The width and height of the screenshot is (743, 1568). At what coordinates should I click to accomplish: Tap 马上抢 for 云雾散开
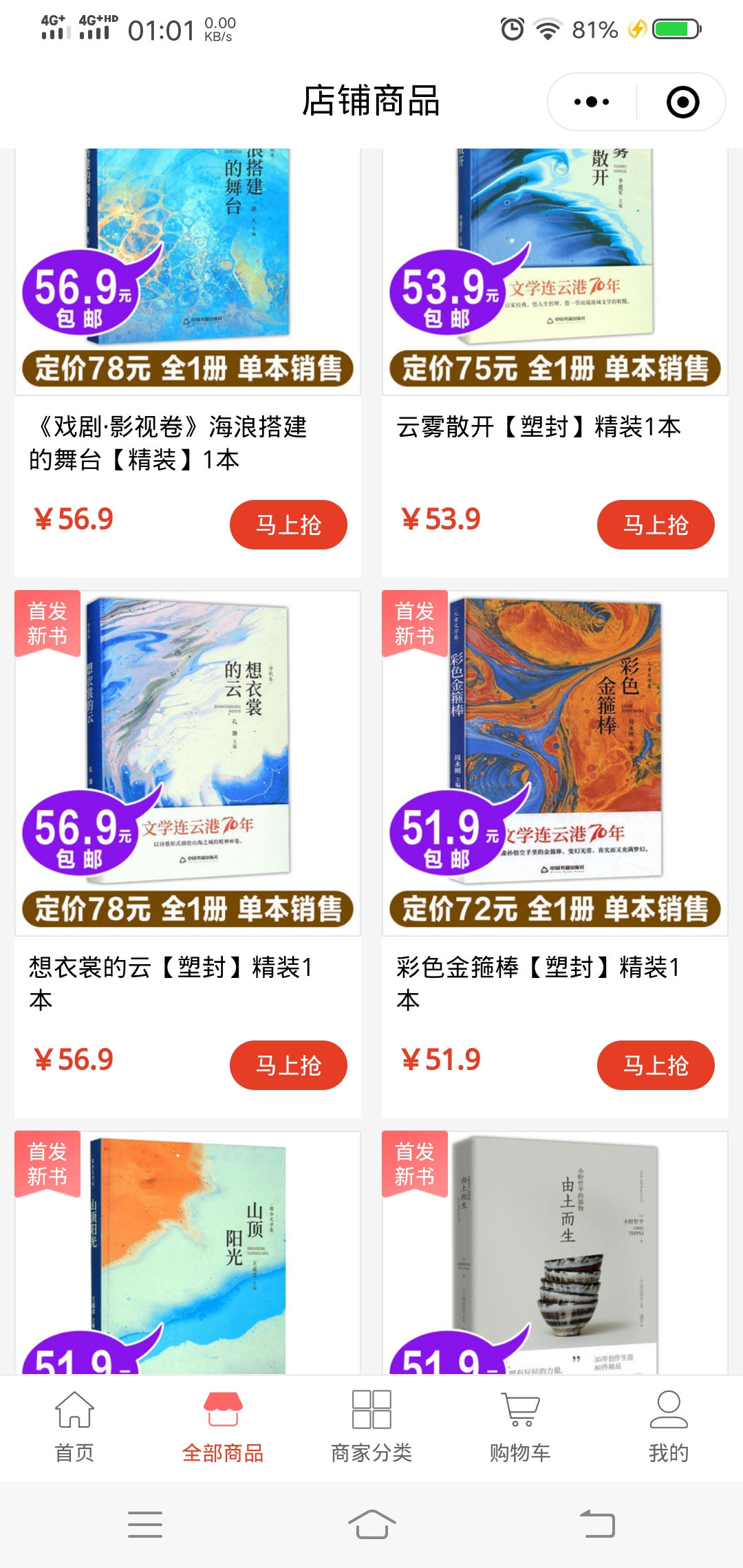pyautogui.click(x=656, y=524)
